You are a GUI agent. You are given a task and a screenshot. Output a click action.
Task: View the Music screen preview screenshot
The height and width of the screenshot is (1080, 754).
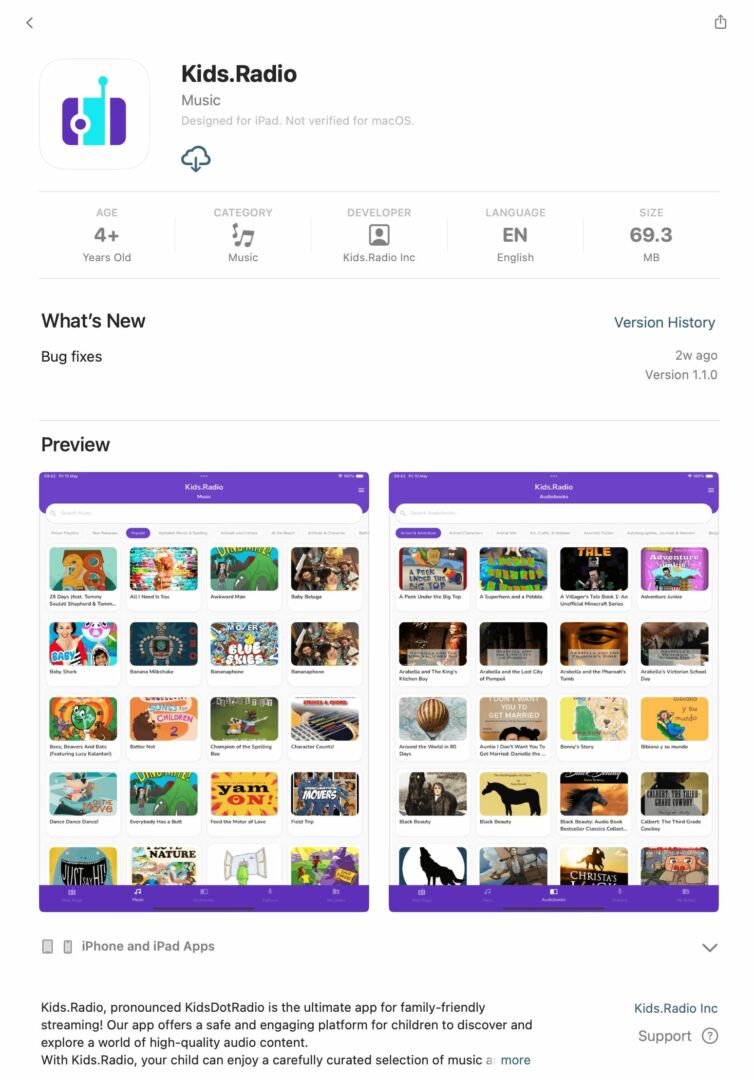coord(204,691)
